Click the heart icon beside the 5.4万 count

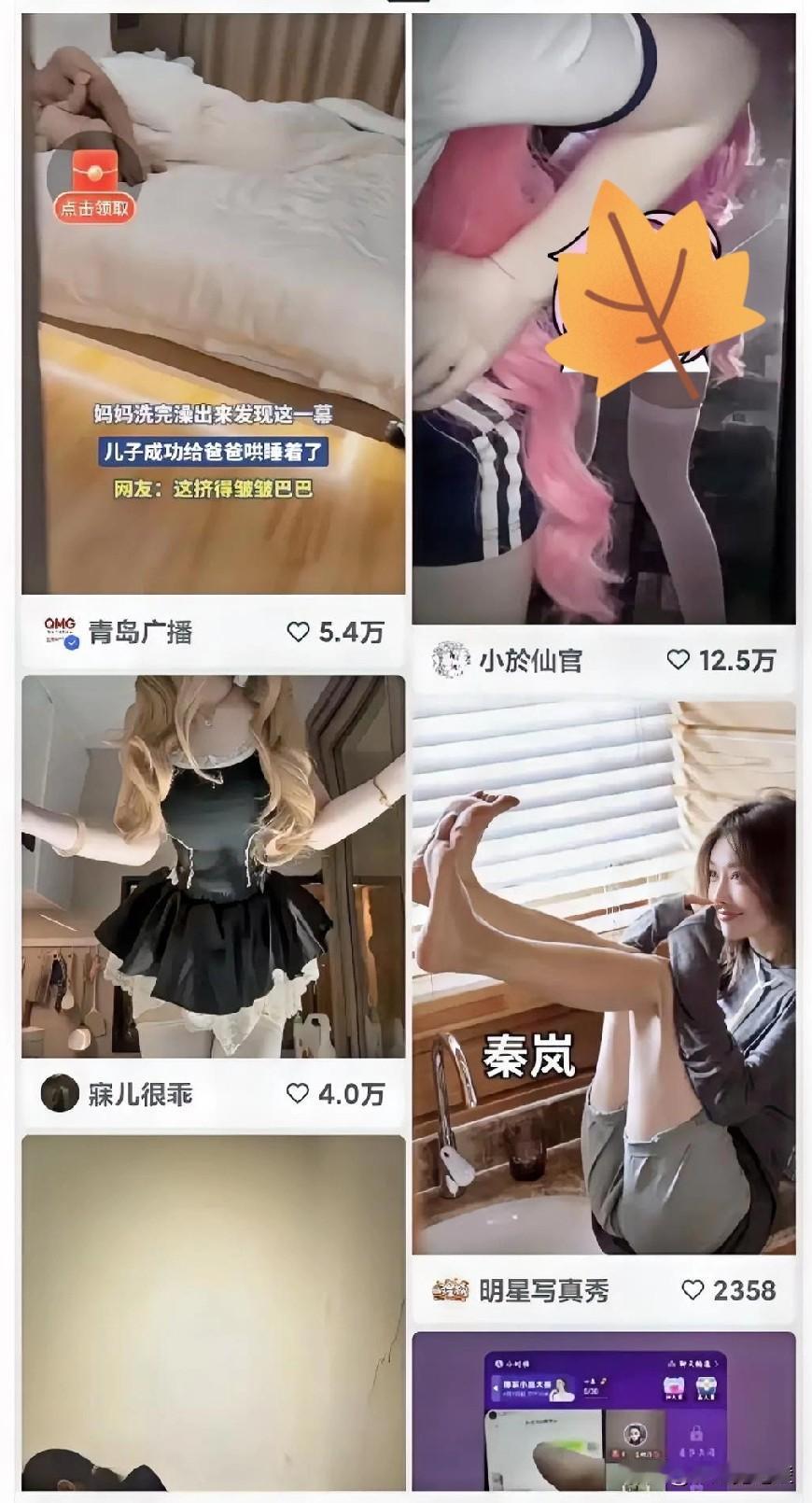point(299,631)
